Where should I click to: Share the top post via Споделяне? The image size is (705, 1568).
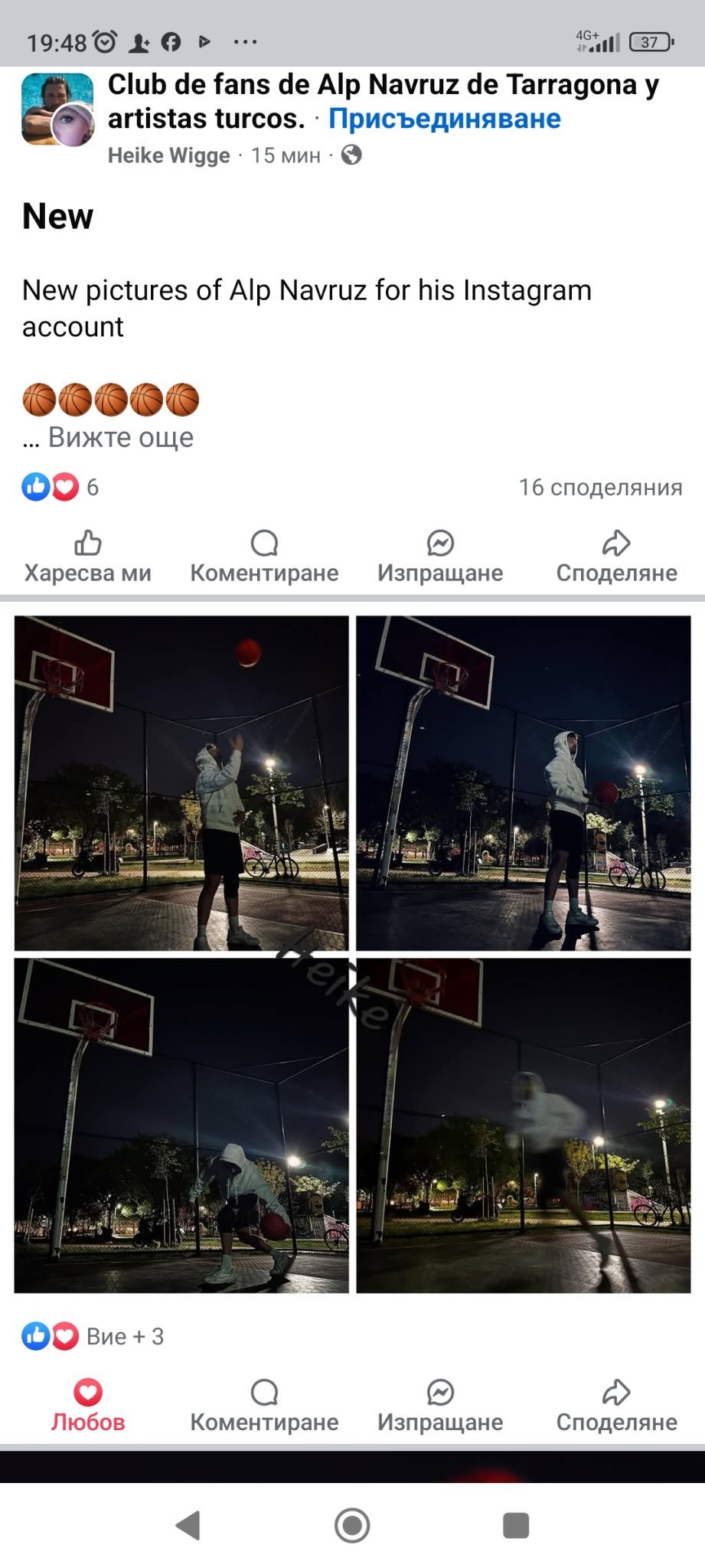click(x=616, y=557)
